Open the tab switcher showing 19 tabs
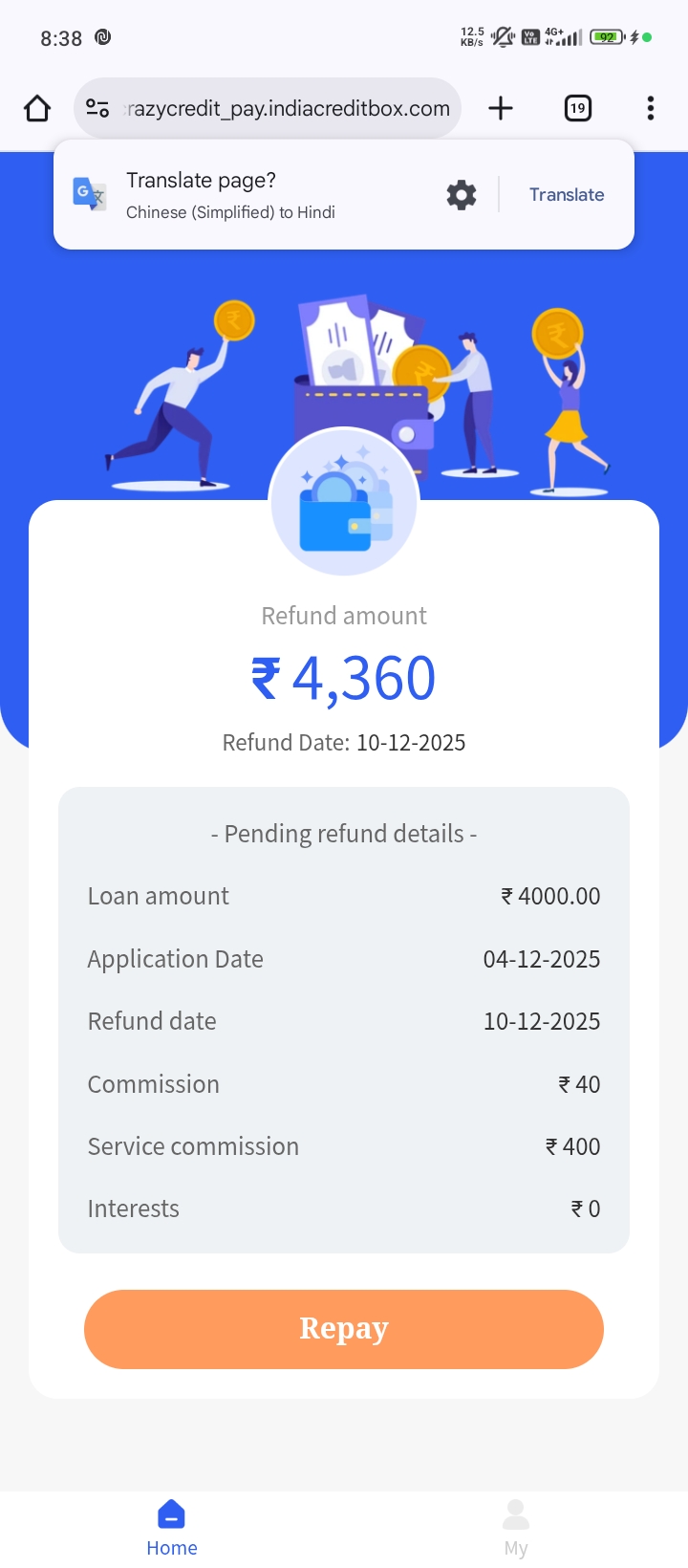 (577, 108)
